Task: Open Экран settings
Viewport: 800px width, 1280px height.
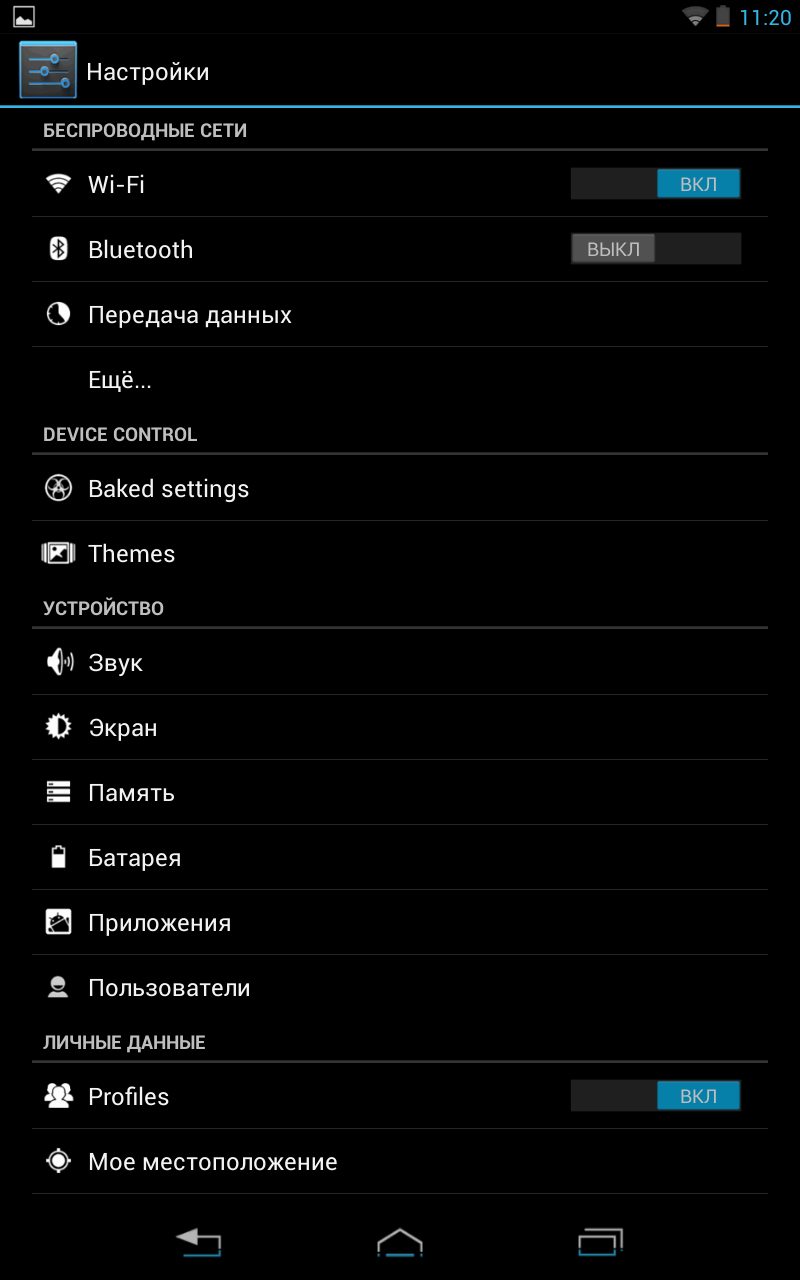Action: tap(400, 727)
